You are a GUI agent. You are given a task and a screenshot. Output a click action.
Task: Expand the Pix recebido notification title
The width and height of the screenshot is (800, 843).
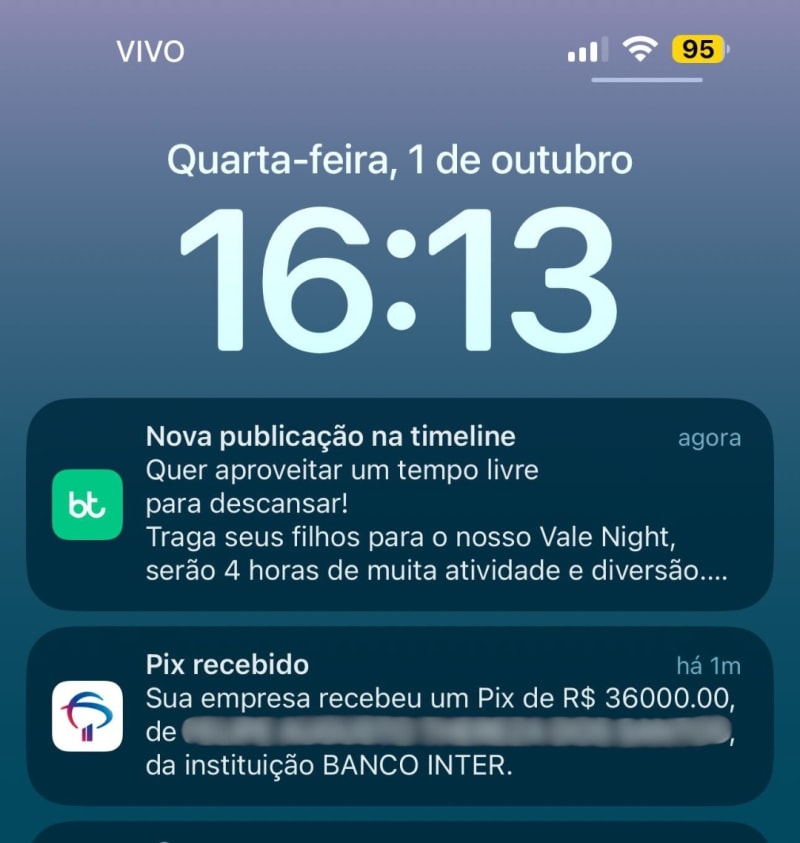point(228,664)
